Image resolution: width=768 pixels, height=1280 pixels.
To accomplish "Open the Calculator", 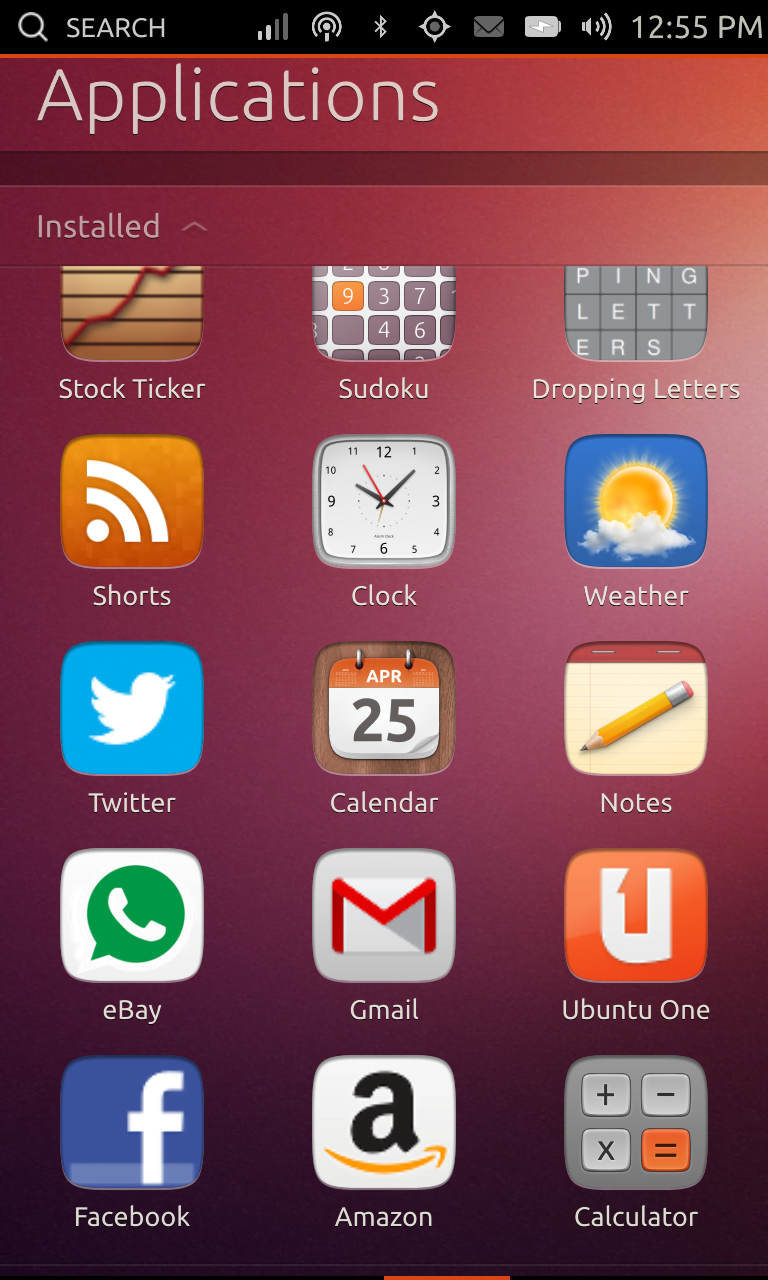I will pos(636,1123).
